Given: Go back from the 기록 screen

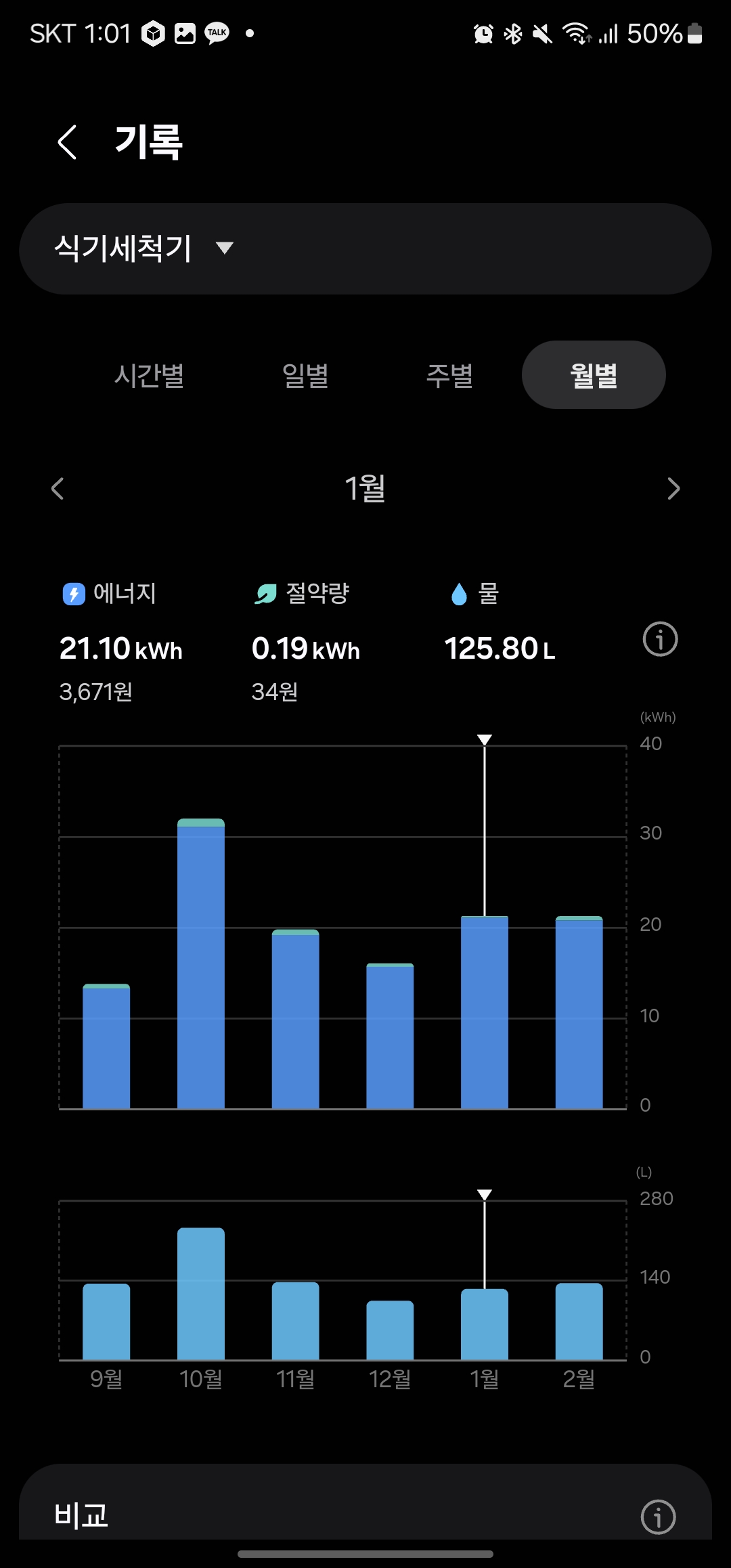Looking at the screenshot, I should point(67,142).
